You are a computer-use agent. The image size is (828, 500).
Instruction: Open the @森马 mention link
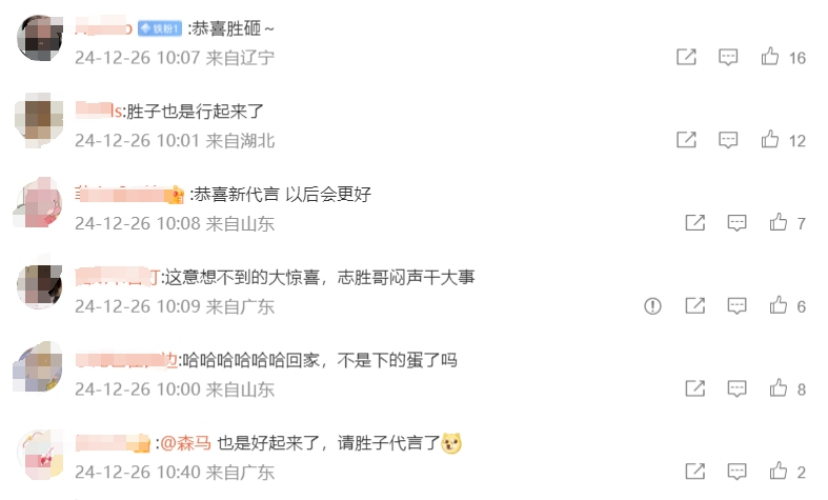coord(181,442)
